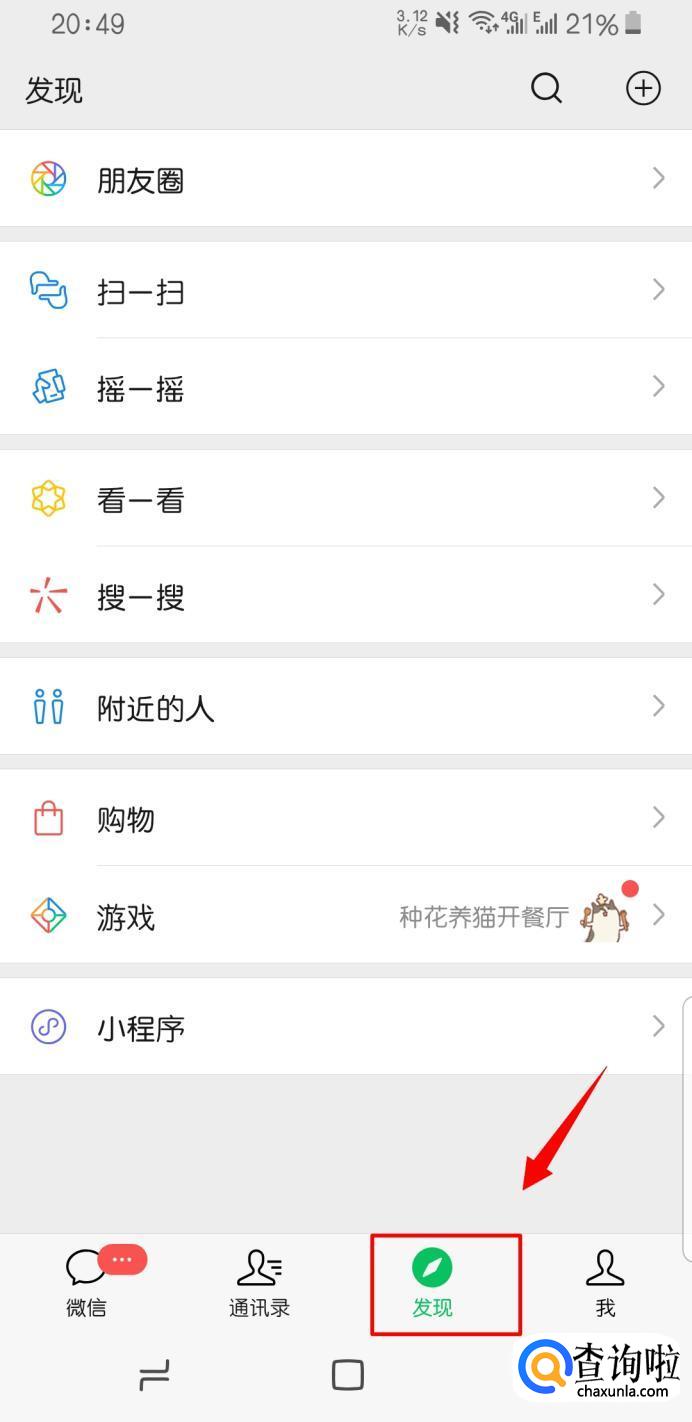Switch to the 我 profile tab
This screenshot has width=692, height=1422.
605,1283
